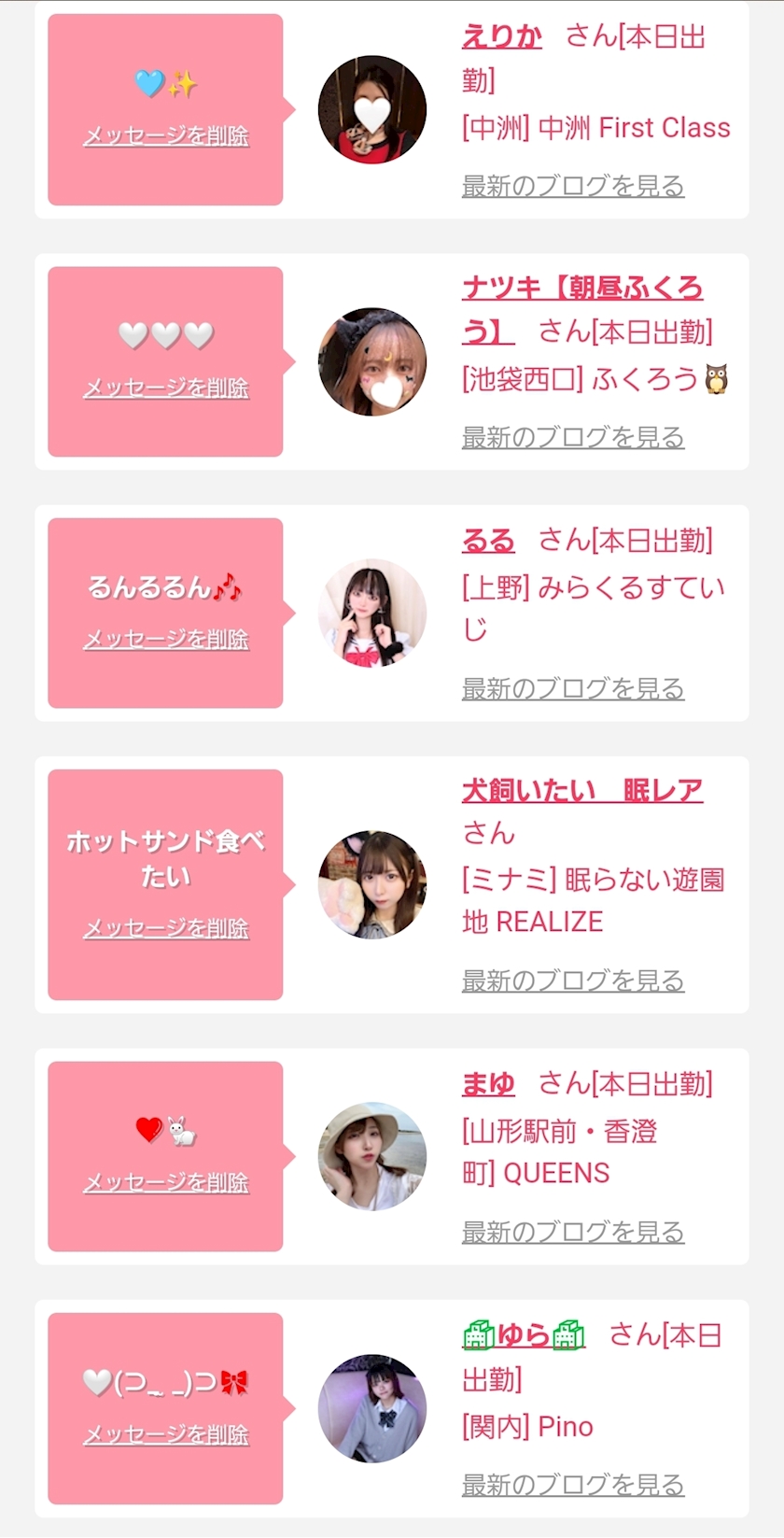Screen dimensions: 784x1538
Task: Delete the るんるるん message
Action: (x=166, y=640)
